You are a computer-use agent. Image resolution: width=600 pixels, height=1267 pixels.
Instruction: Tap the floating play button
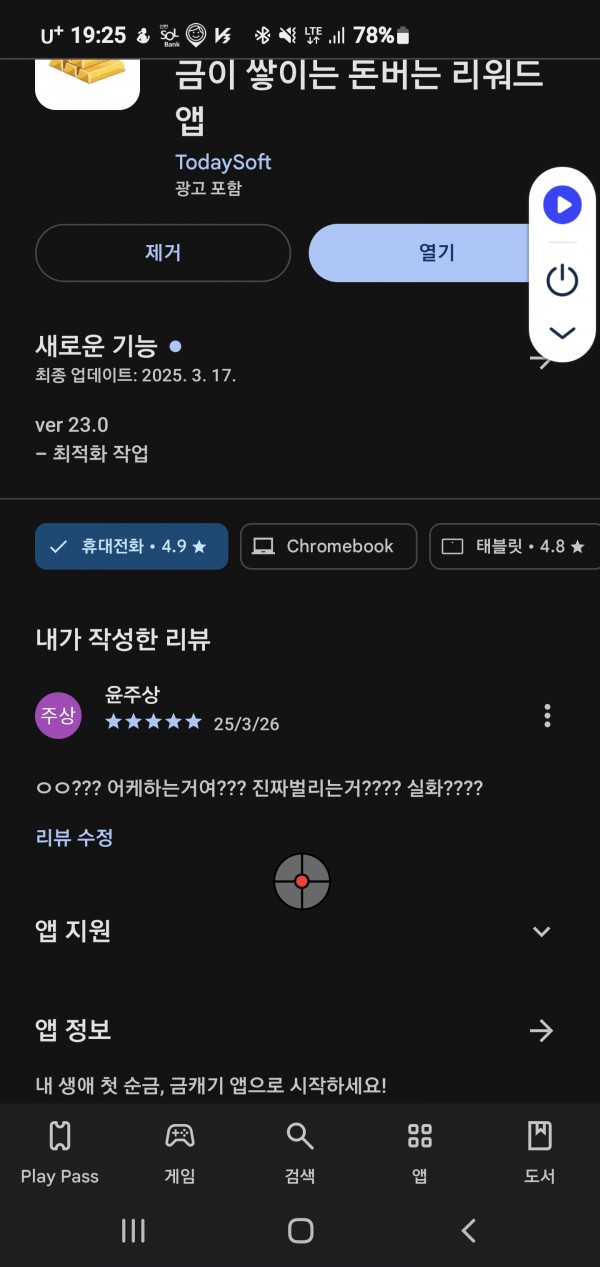562,206
